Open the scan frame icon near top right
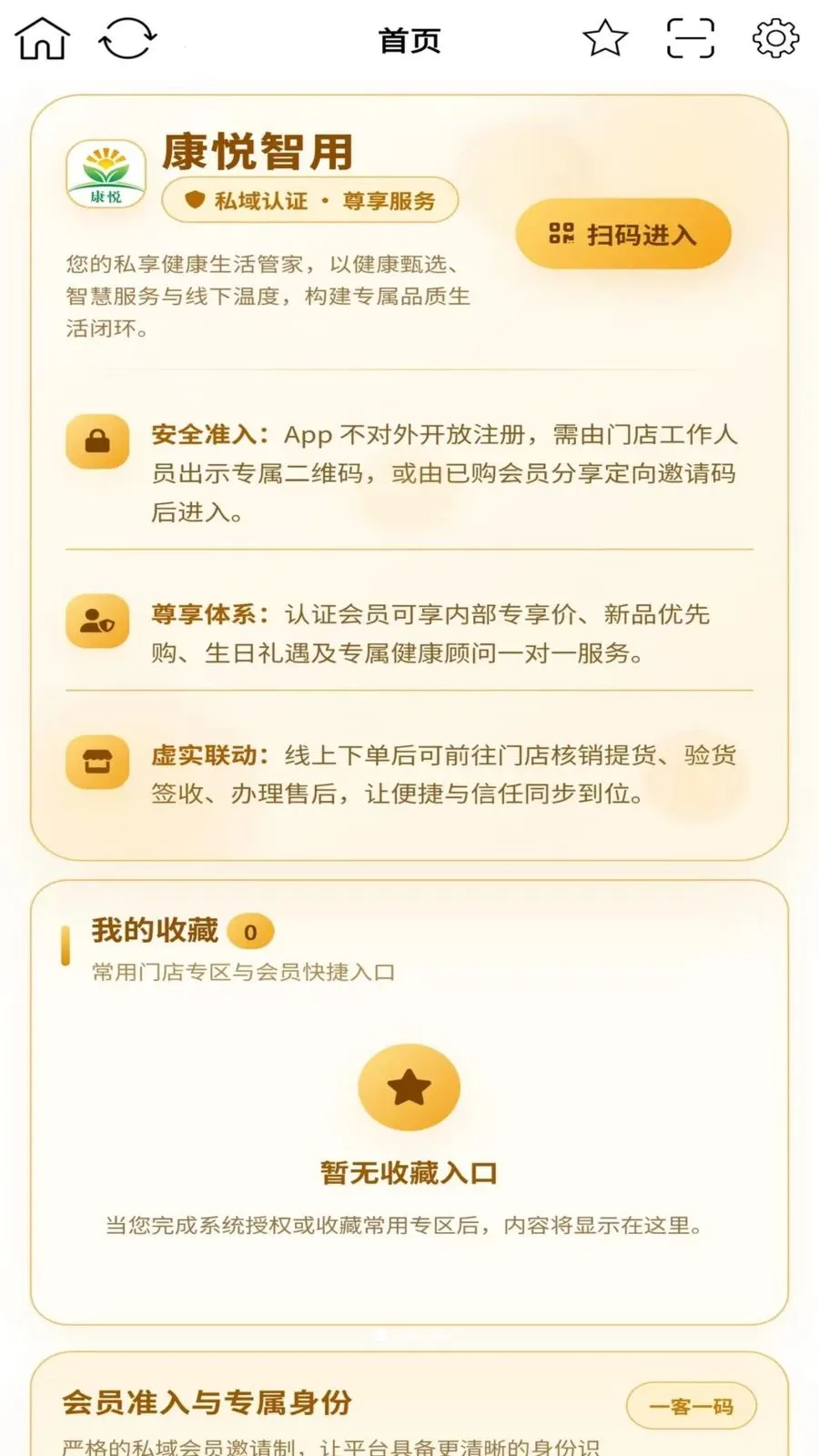The image size is (819, 1456). click(690, 38)
